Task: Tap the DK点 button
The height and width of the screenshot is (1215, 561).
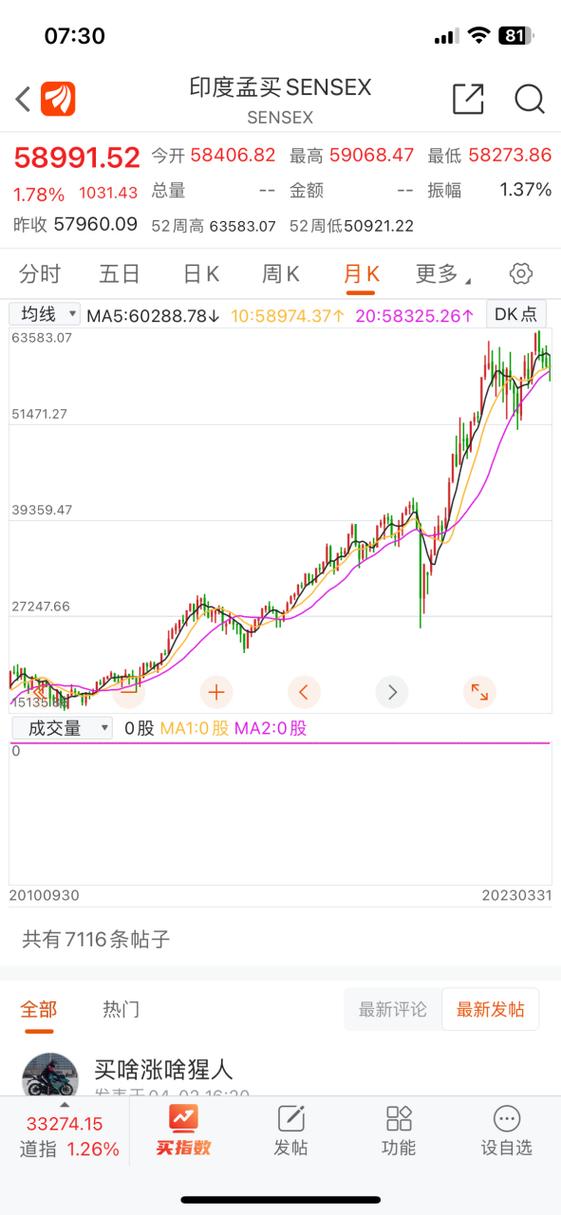Action: point(517,314)
